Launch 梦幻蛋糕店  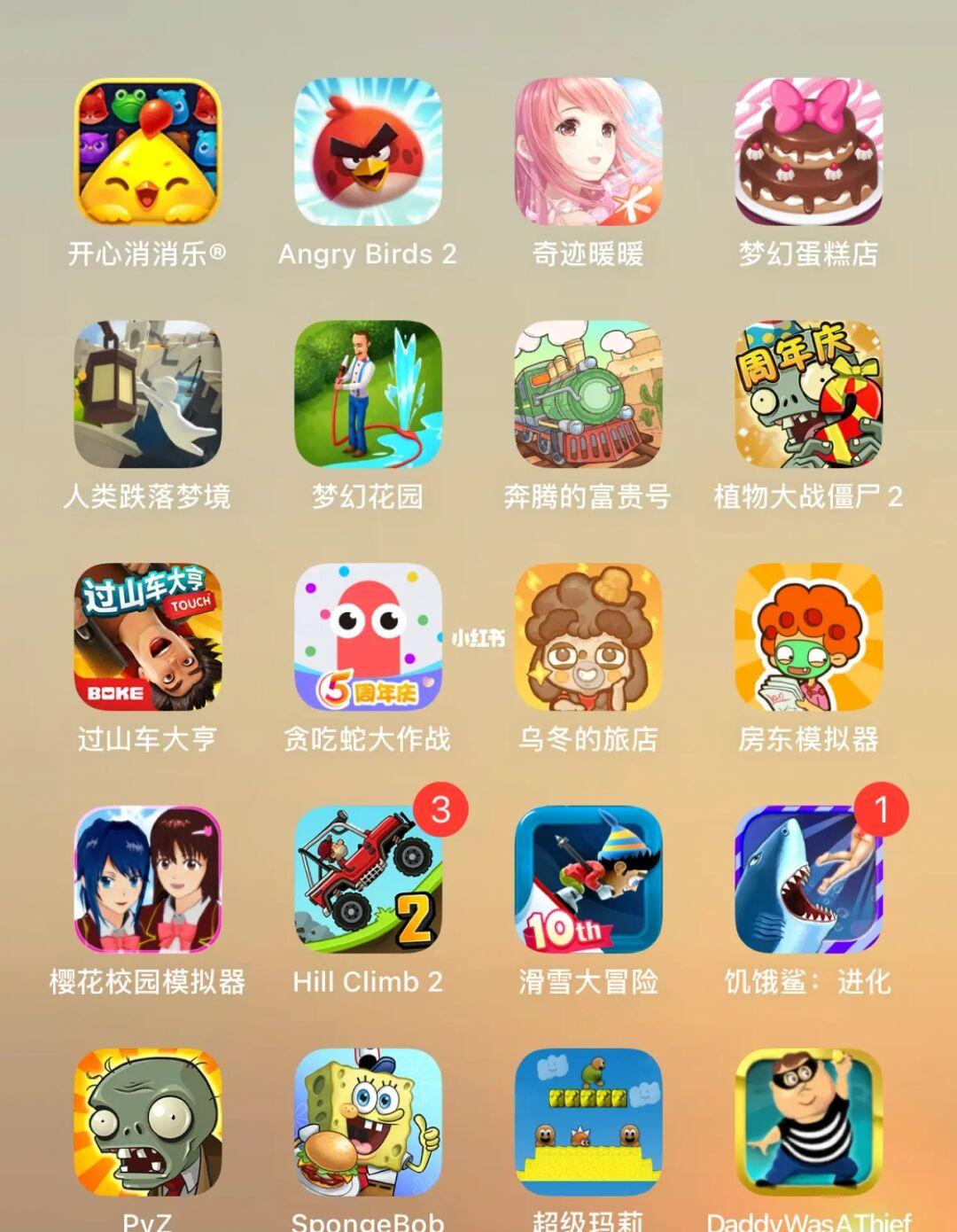coord(808,152)
